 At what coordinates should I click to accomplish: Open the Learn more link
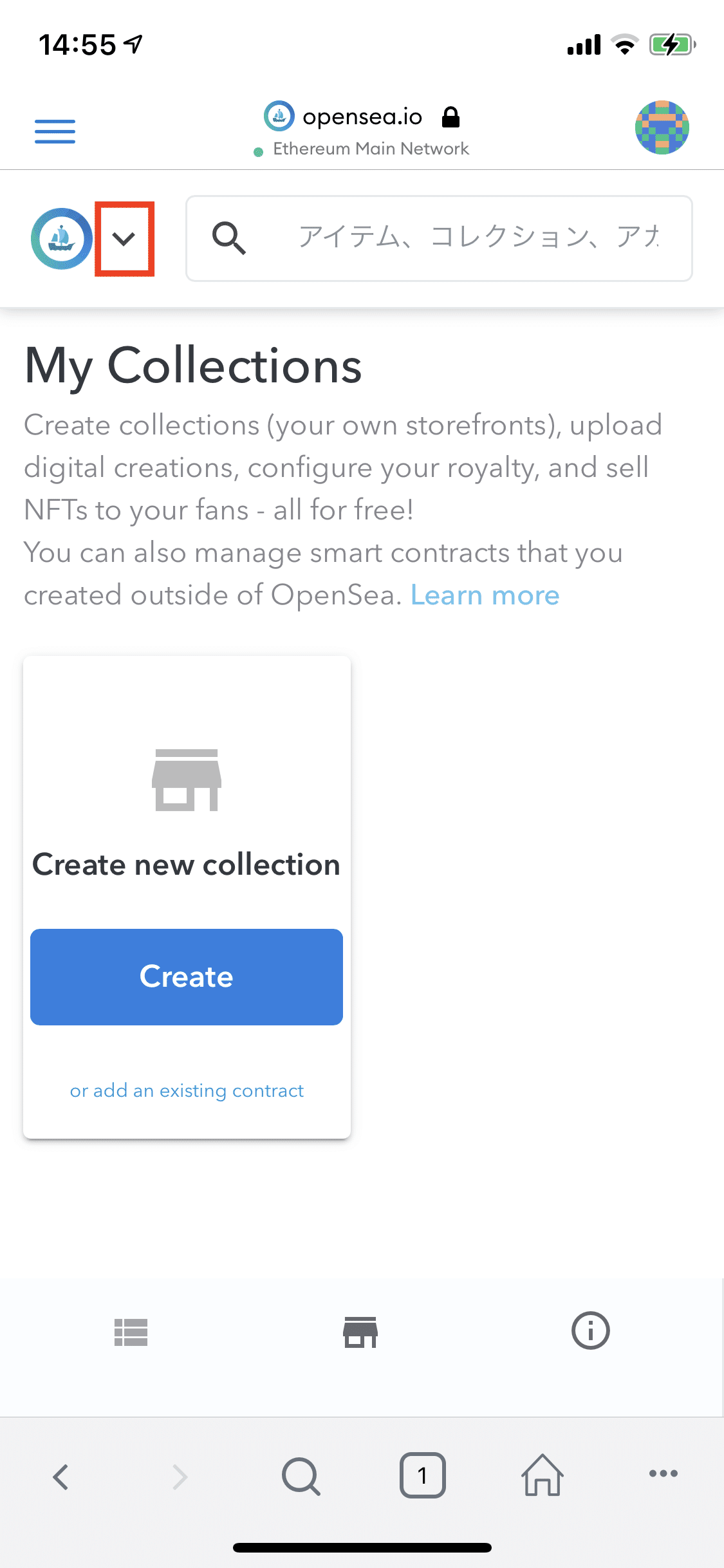[485, 595]
